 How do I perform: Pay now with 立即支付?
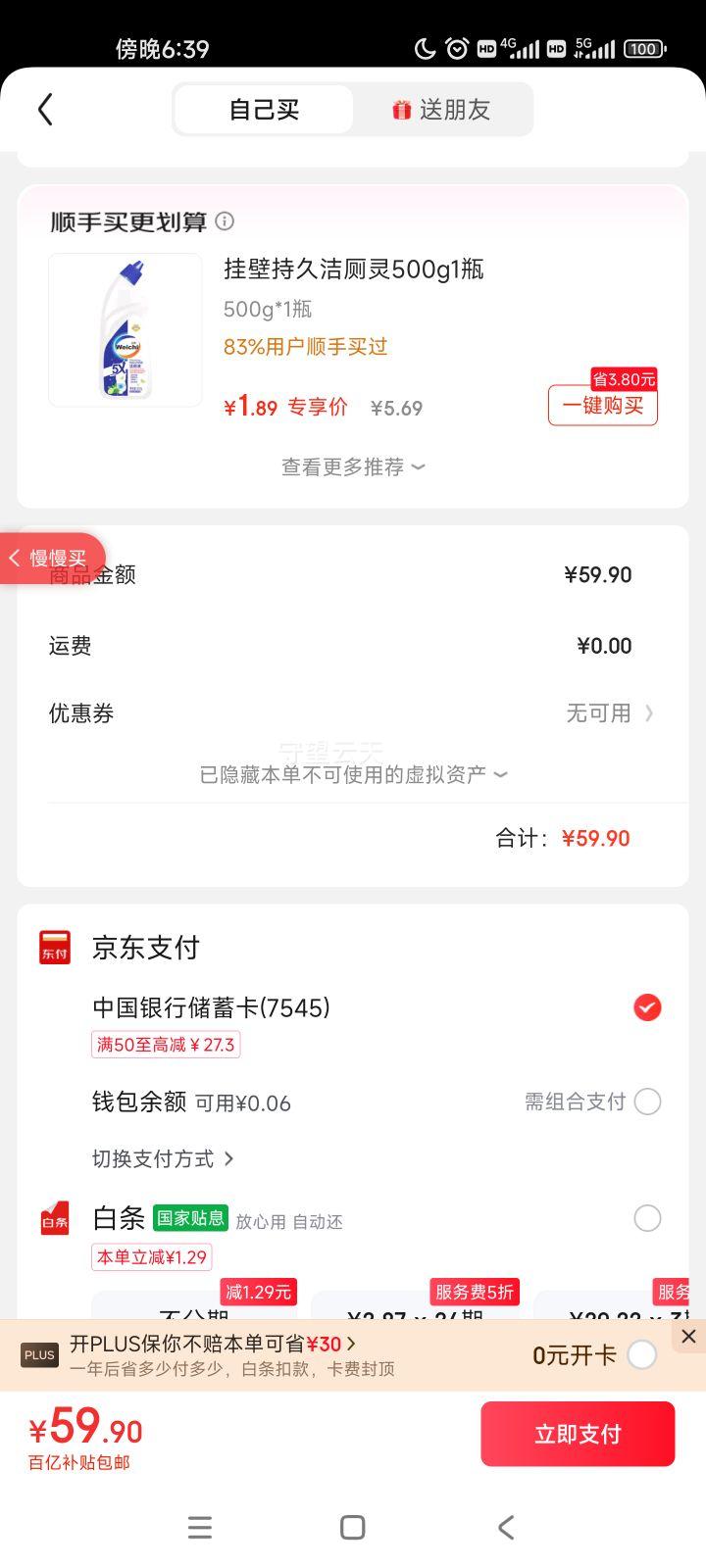click(578, 1434)
